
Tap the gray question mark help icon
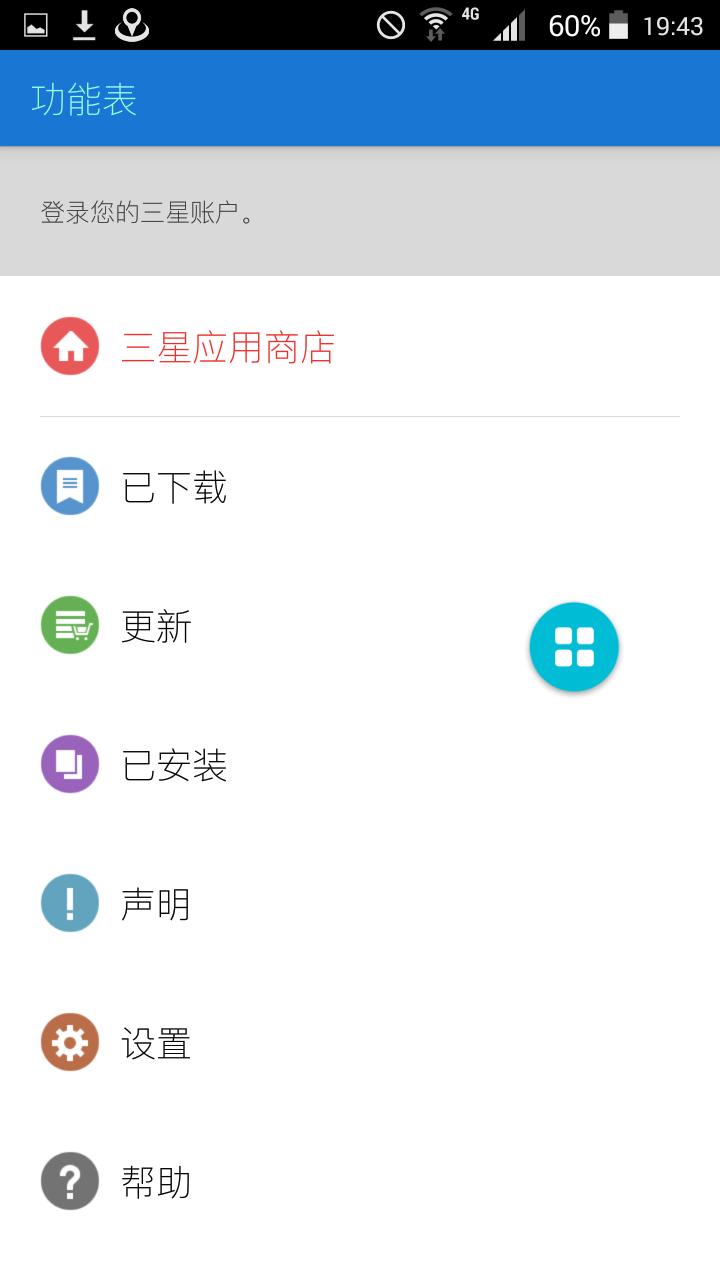coord(68,1181)
